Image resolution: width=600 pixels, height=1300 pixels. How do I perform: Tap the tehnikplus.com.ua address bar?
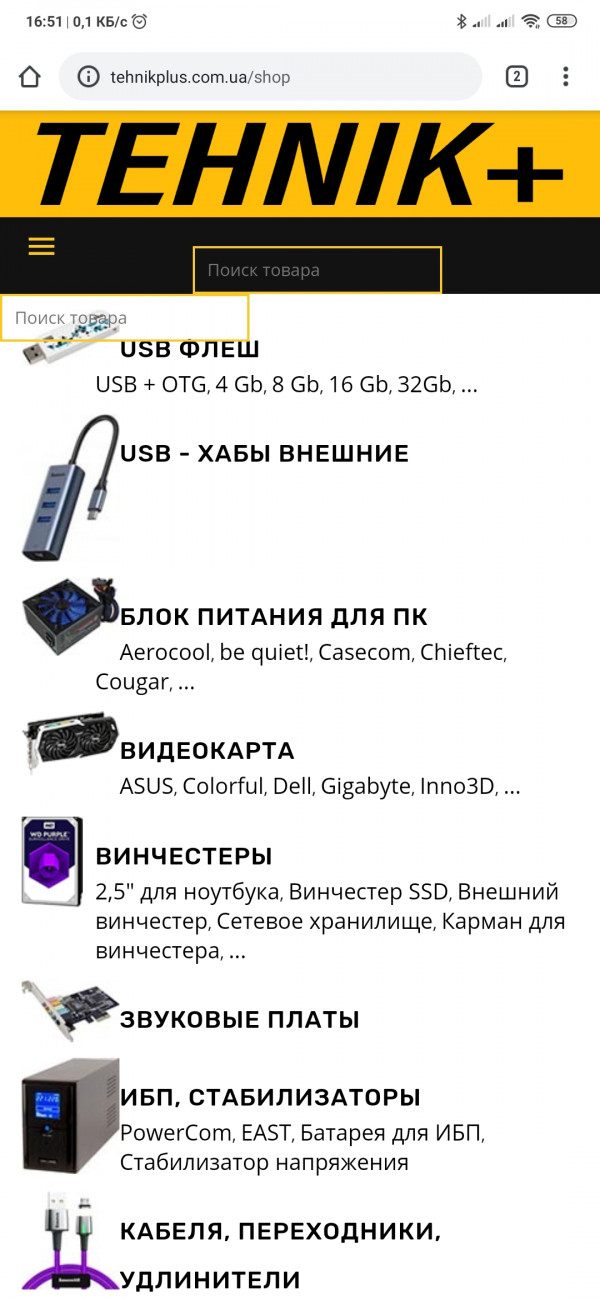click(x=270, y=77)
